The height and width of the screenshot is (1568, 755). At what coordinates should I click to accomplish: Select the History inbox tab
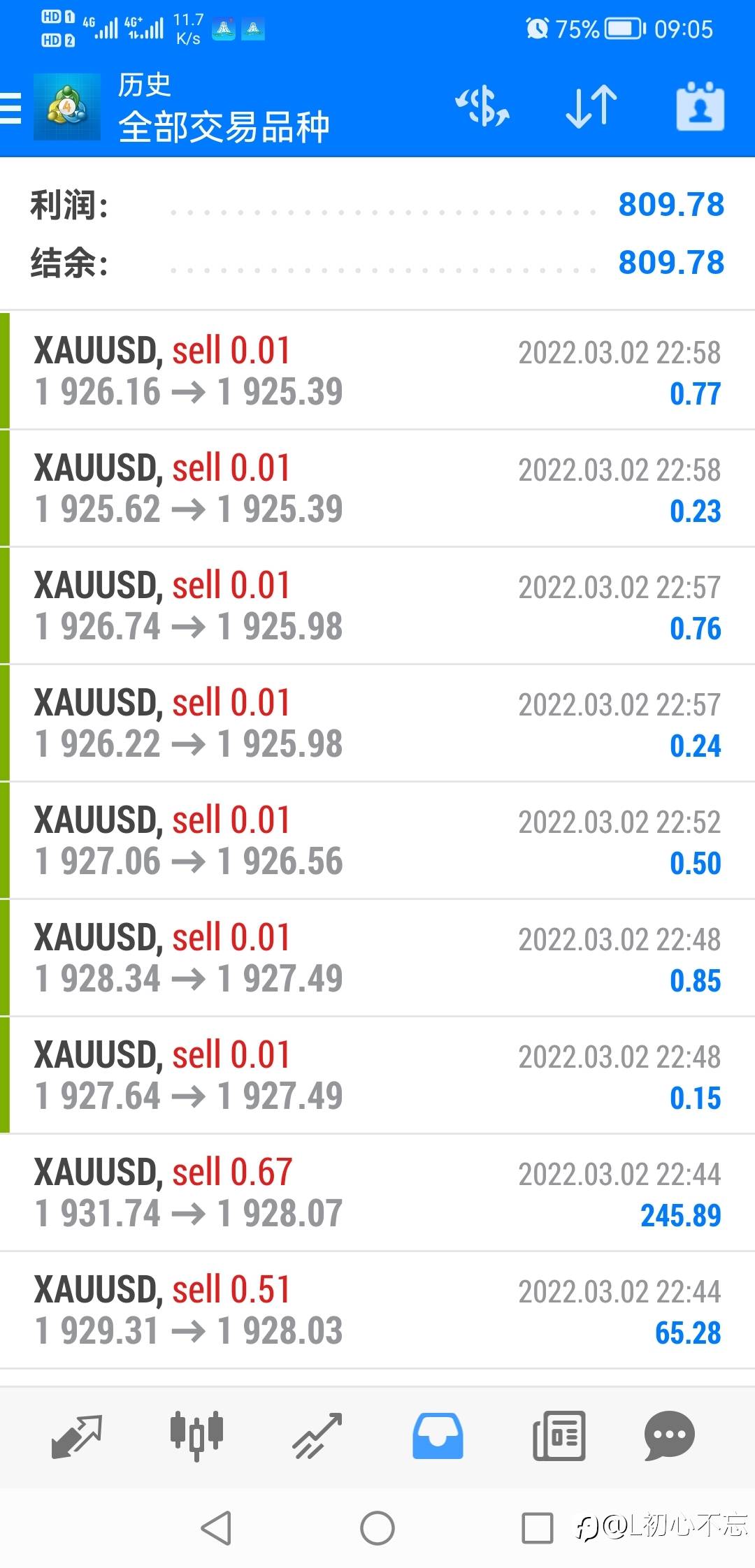coord(438,1437)
